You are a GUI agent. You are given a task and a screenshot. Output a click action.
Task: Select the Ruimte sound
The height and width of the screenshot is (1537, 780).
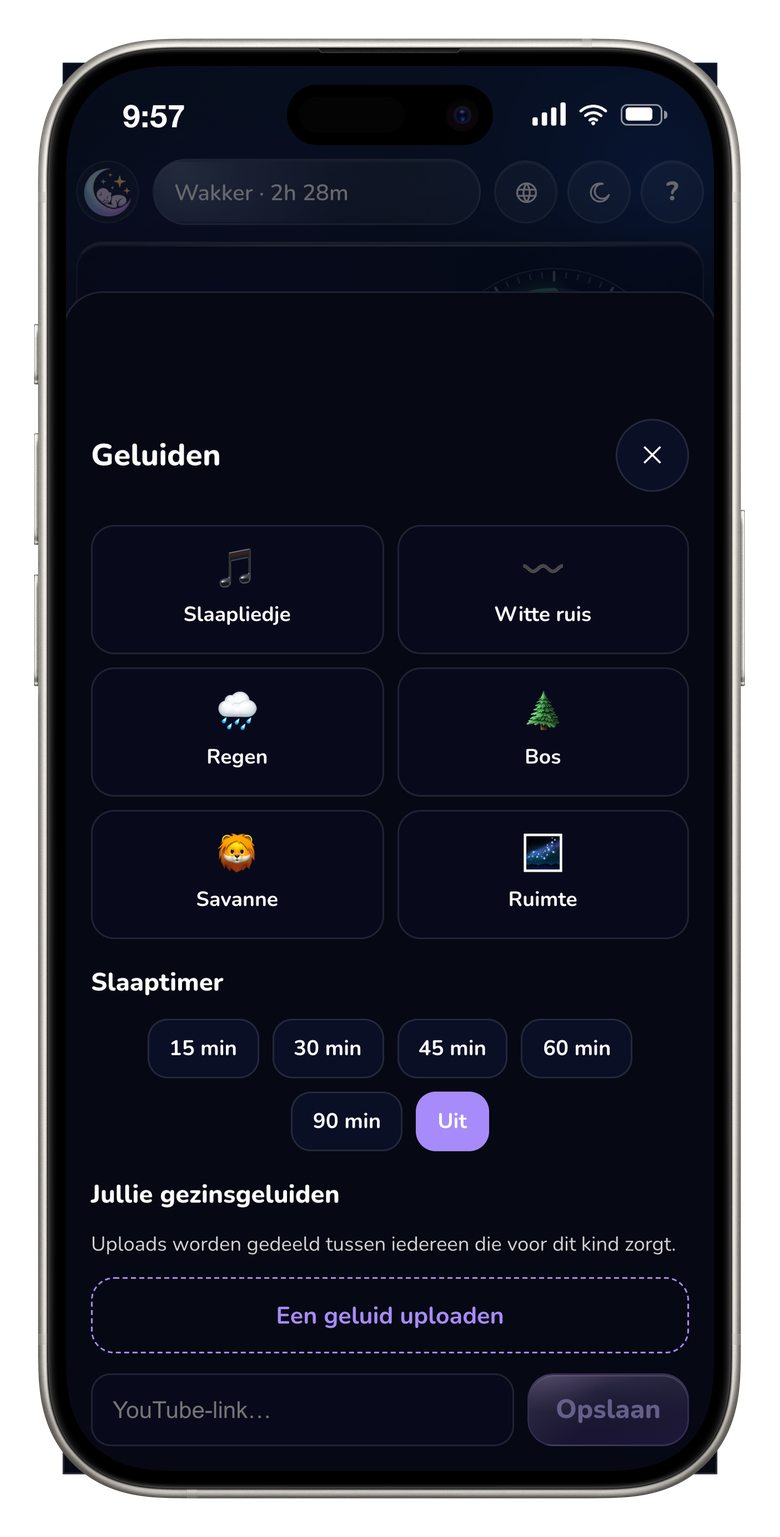(x=543, y=874)
